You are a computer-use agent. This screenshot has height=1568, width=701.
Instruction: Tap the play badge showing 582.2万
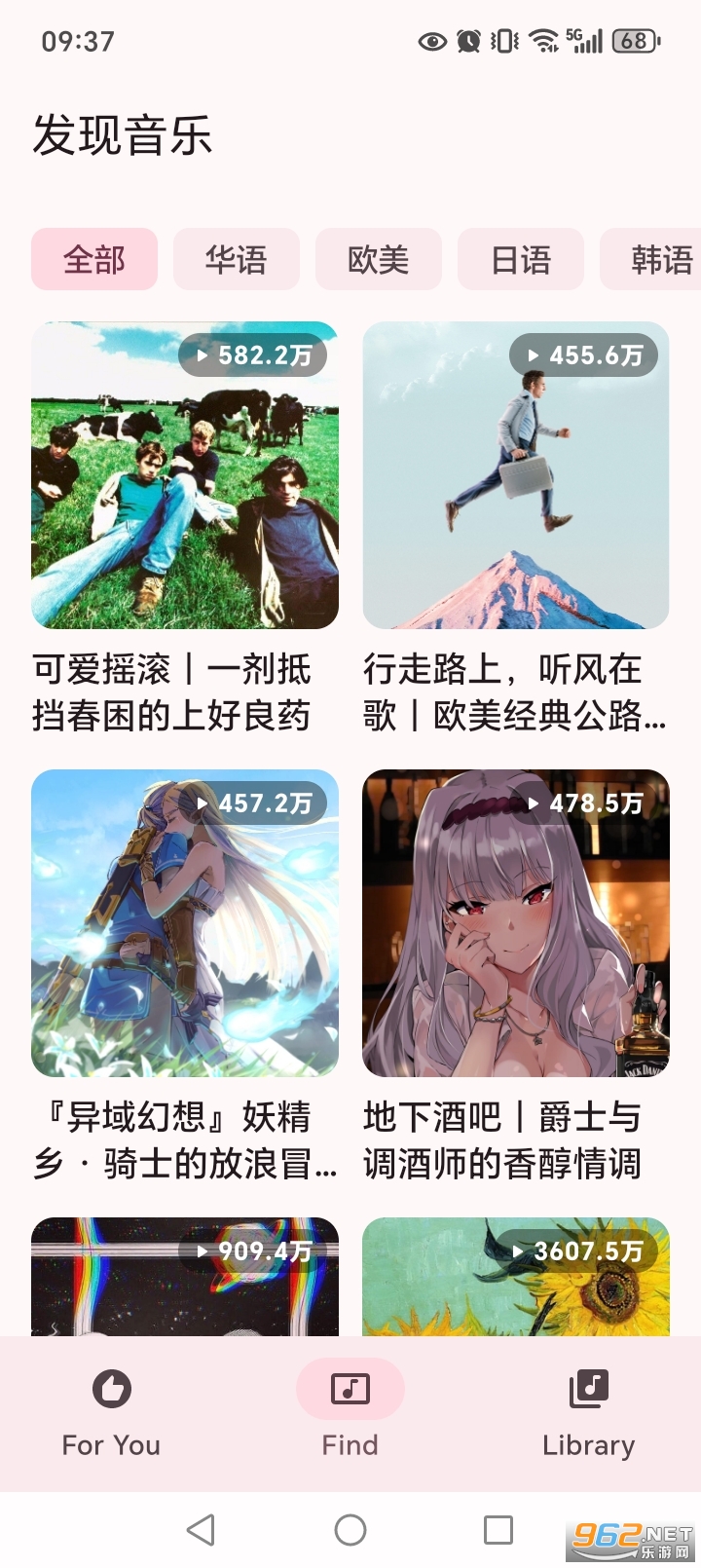(254, 355)
